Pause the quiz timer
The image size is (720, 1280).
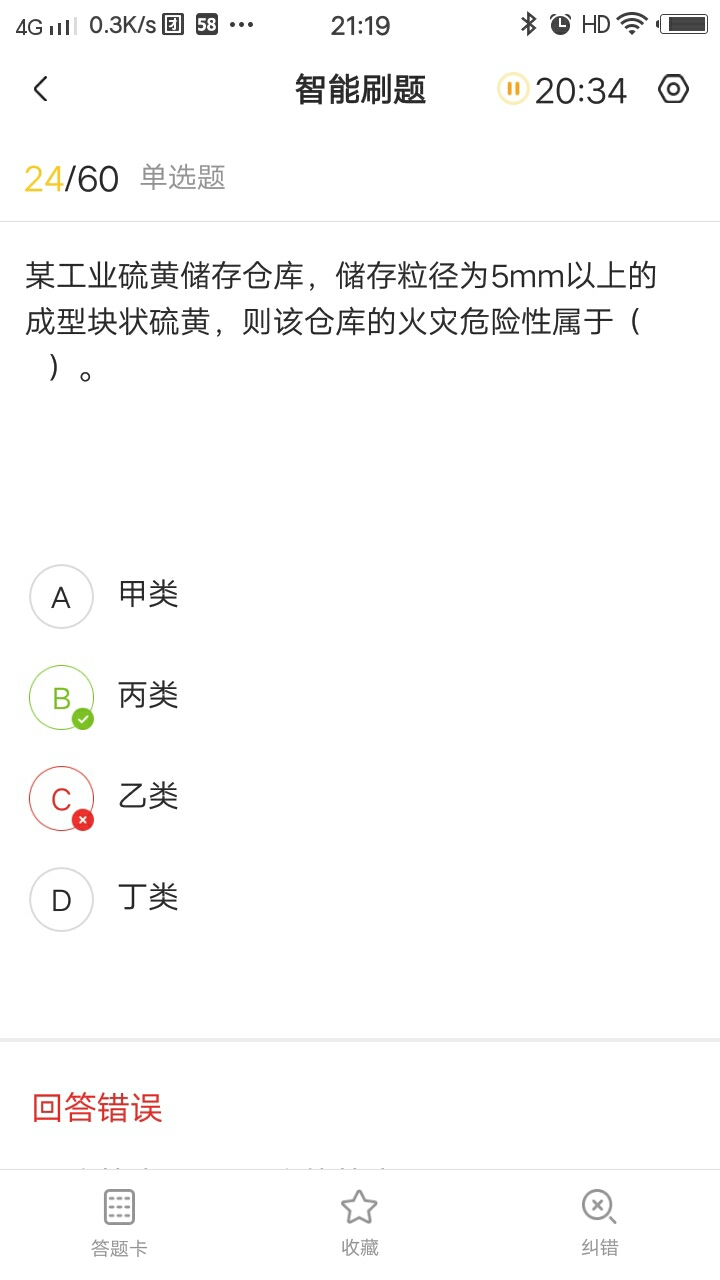tap(513, 89)
